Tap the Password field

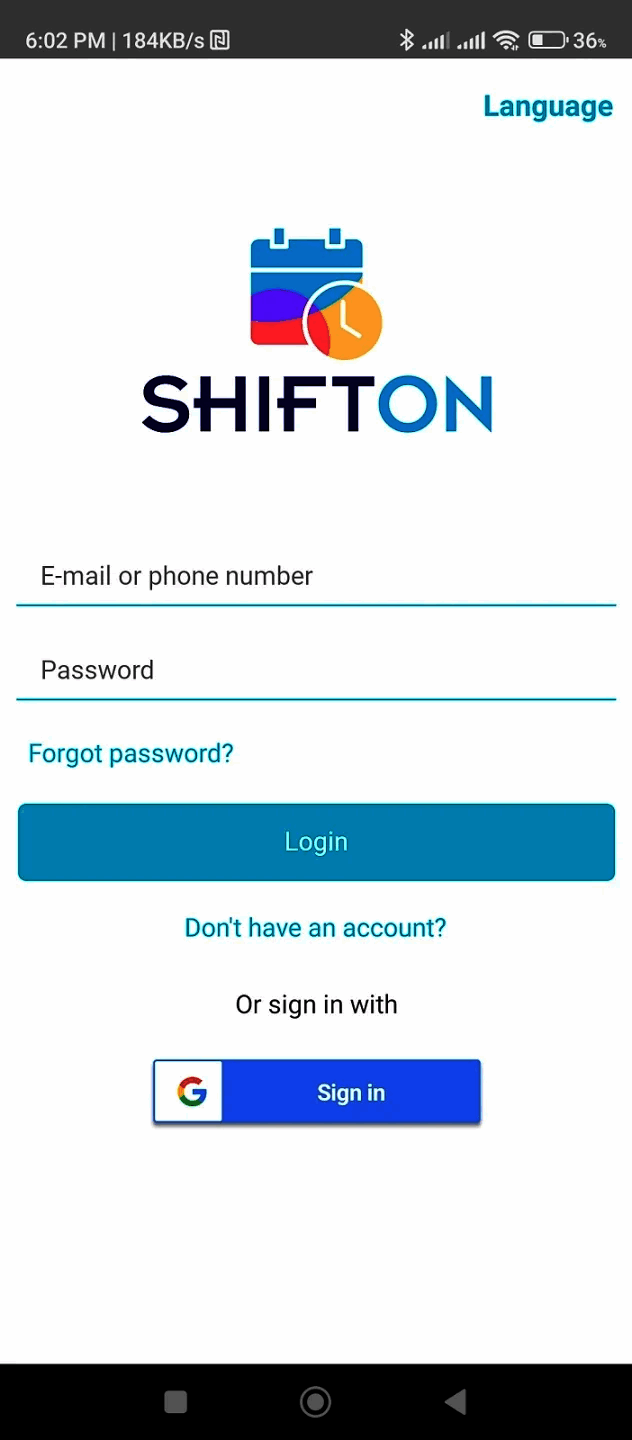click(x=315, y=671)
